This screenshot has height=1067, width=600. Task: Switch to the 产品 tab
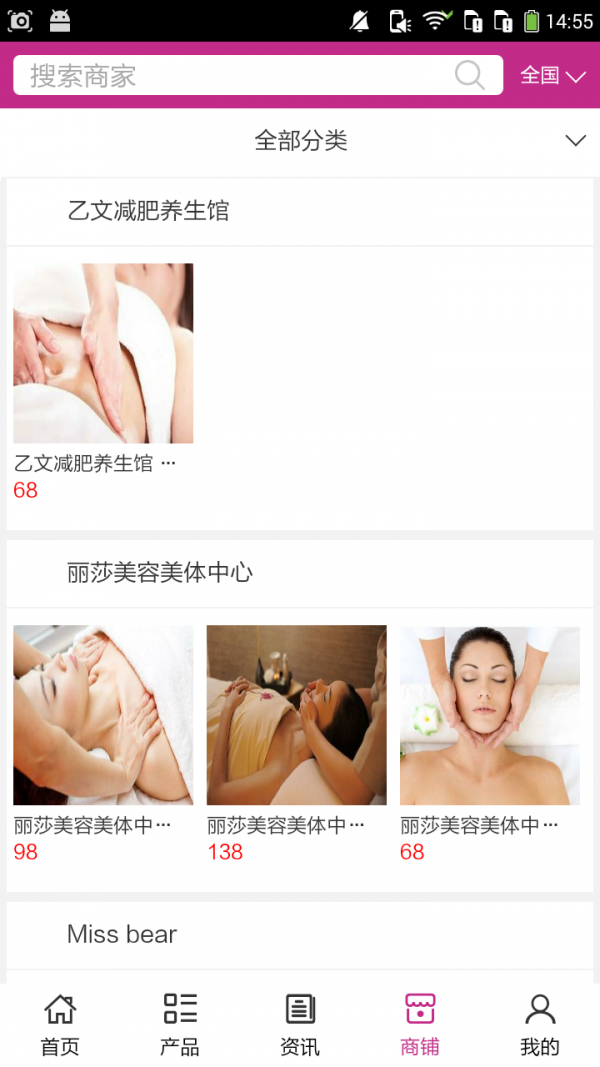tap(180, 1025)
